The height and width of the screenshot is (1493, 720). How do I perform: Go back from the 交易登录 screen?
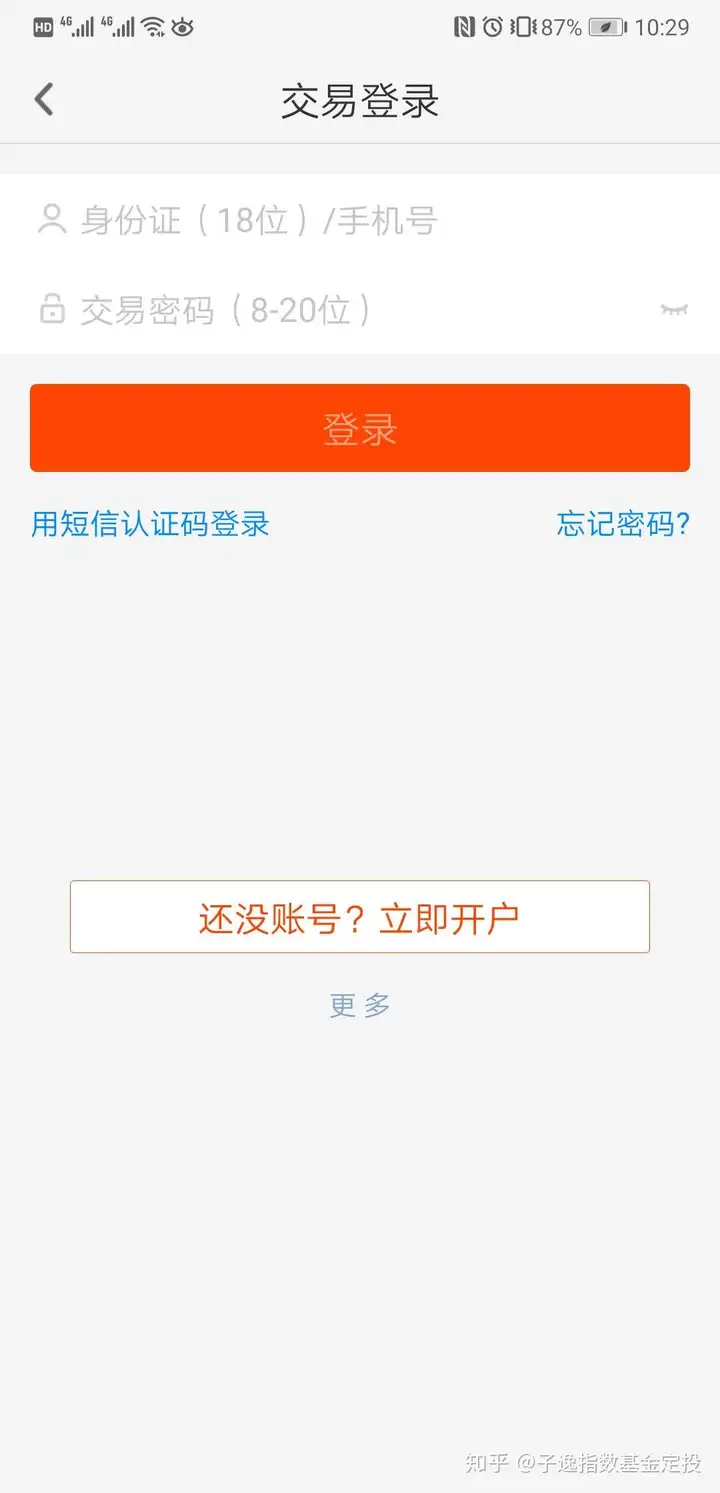(x=44, y=100)
